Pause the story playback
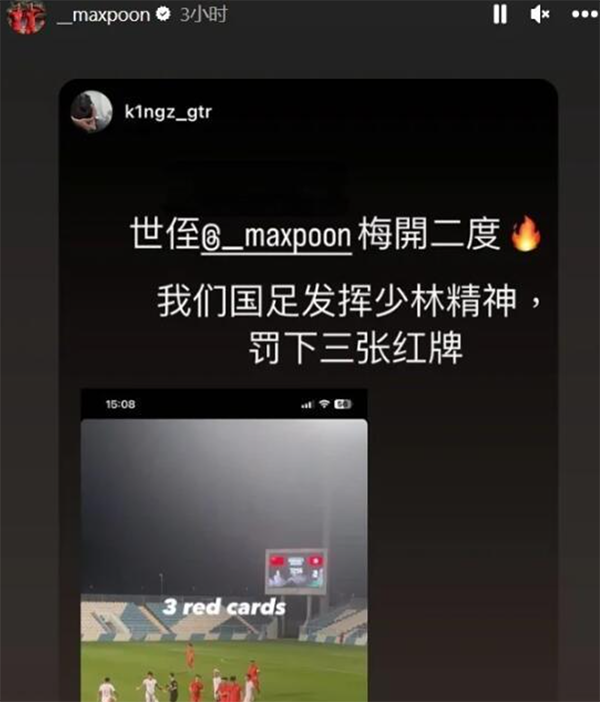 [x=500, y=14]
